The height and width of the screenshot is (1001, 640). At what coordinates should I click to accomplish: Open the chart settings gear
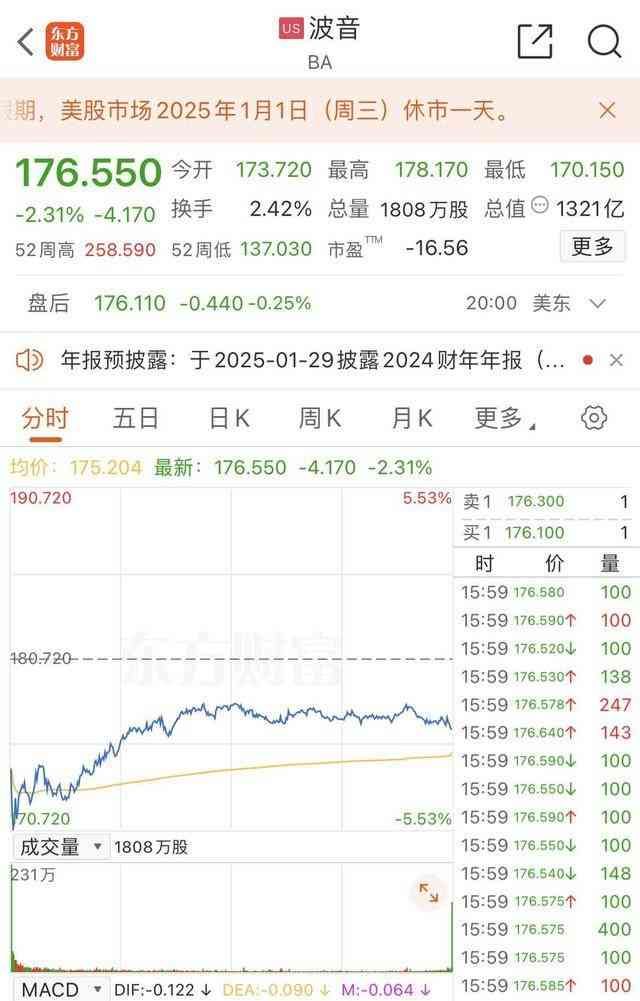[x=594, y=418]
